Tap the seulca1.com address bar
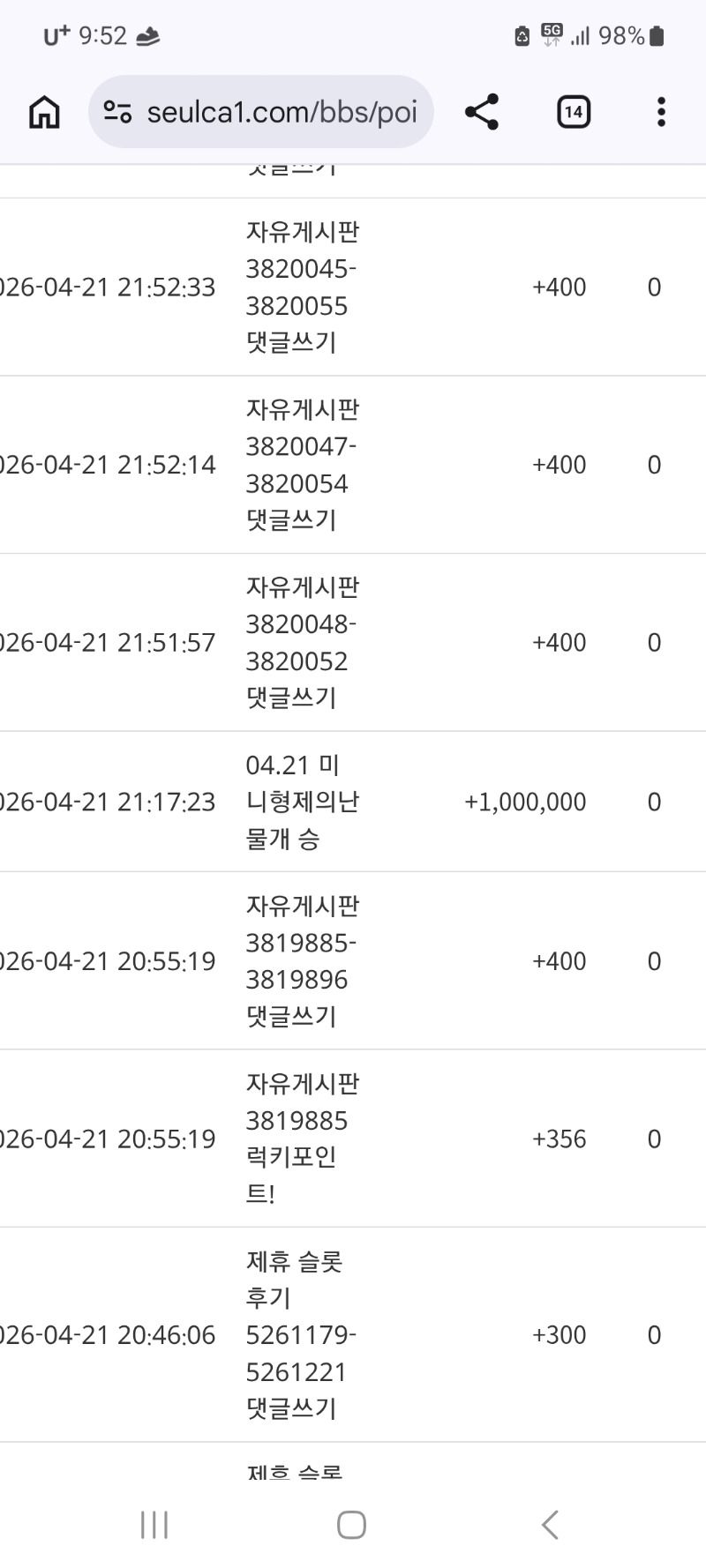Screen dimensions: 706x1568 (x=281, y=112)
